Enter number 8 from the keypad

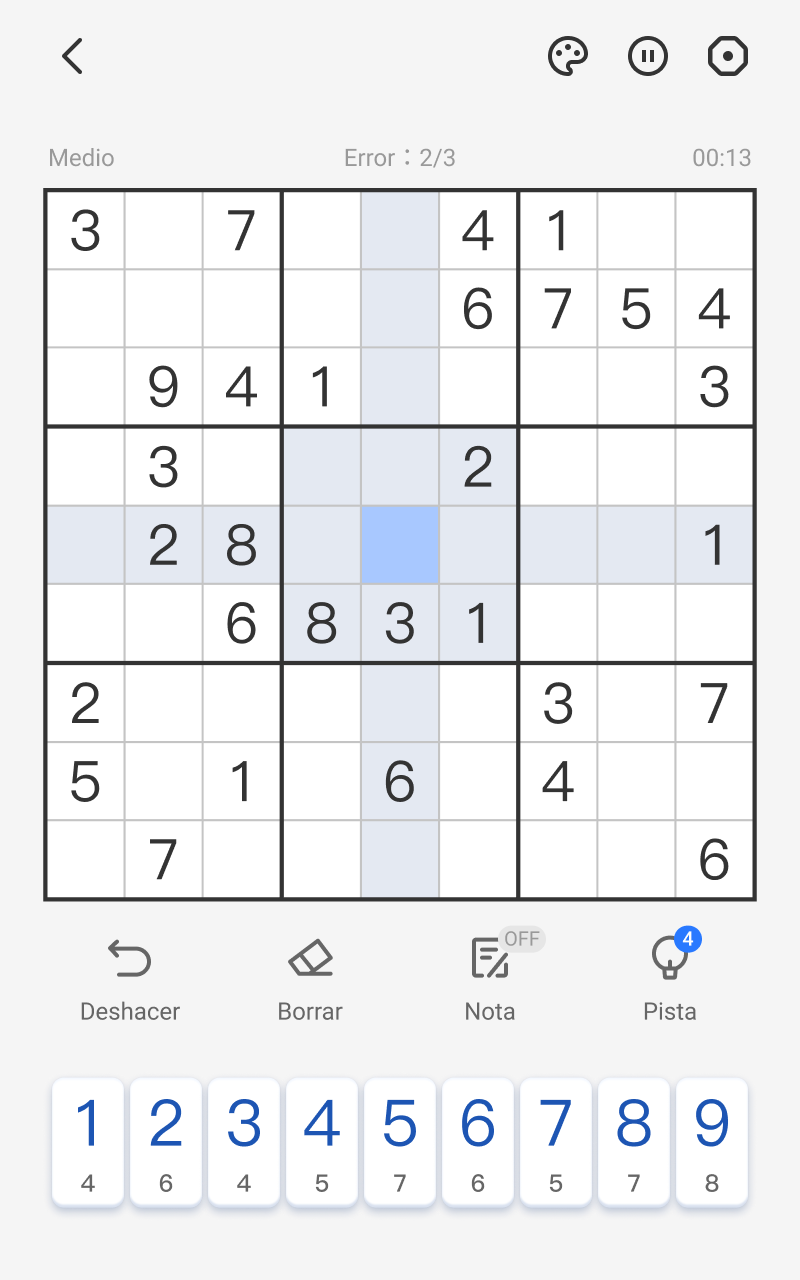click(x=634, y=1141)
